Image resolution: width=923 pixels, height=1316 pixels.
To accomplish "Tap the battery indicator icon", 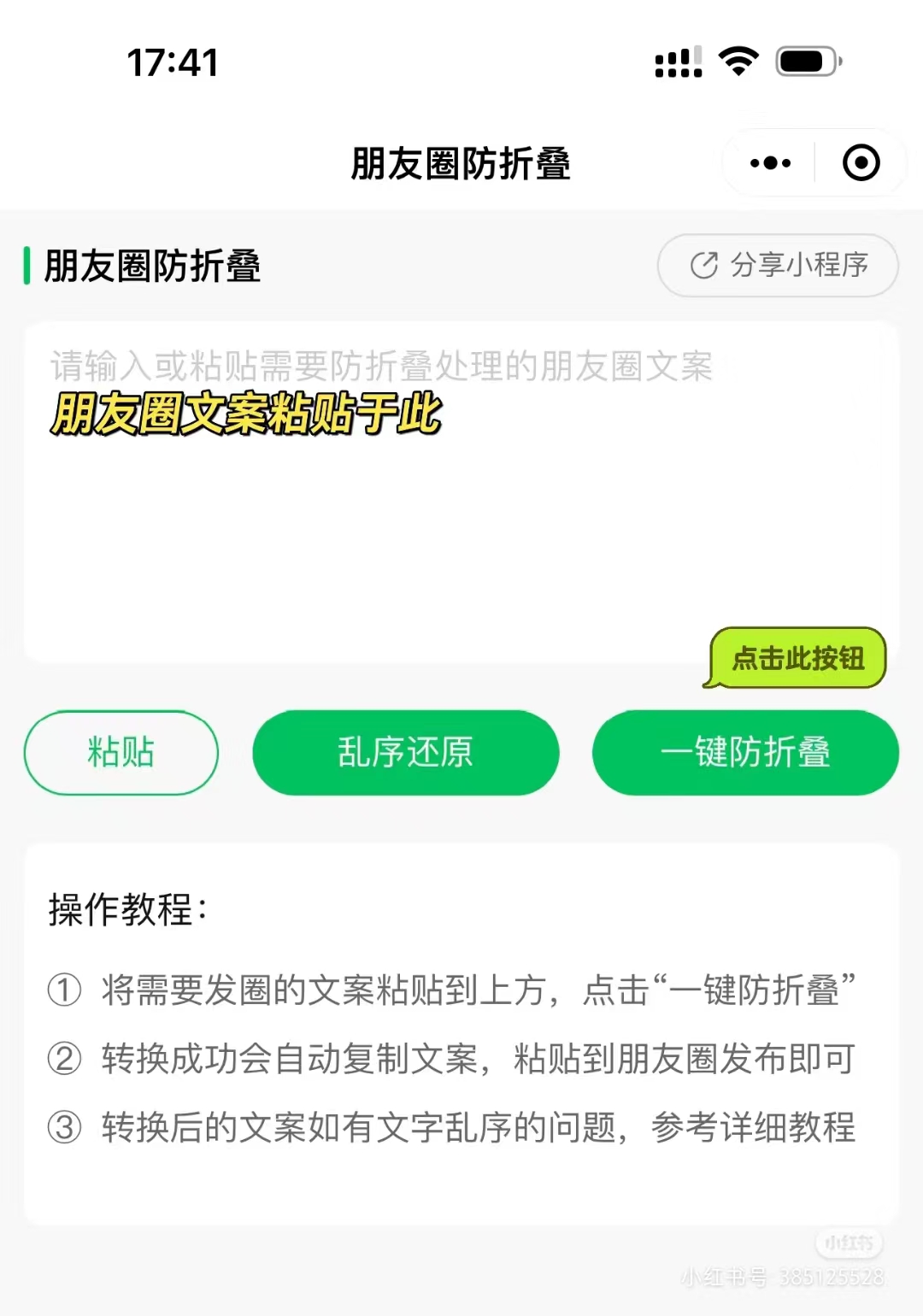I will pos(803,60).
